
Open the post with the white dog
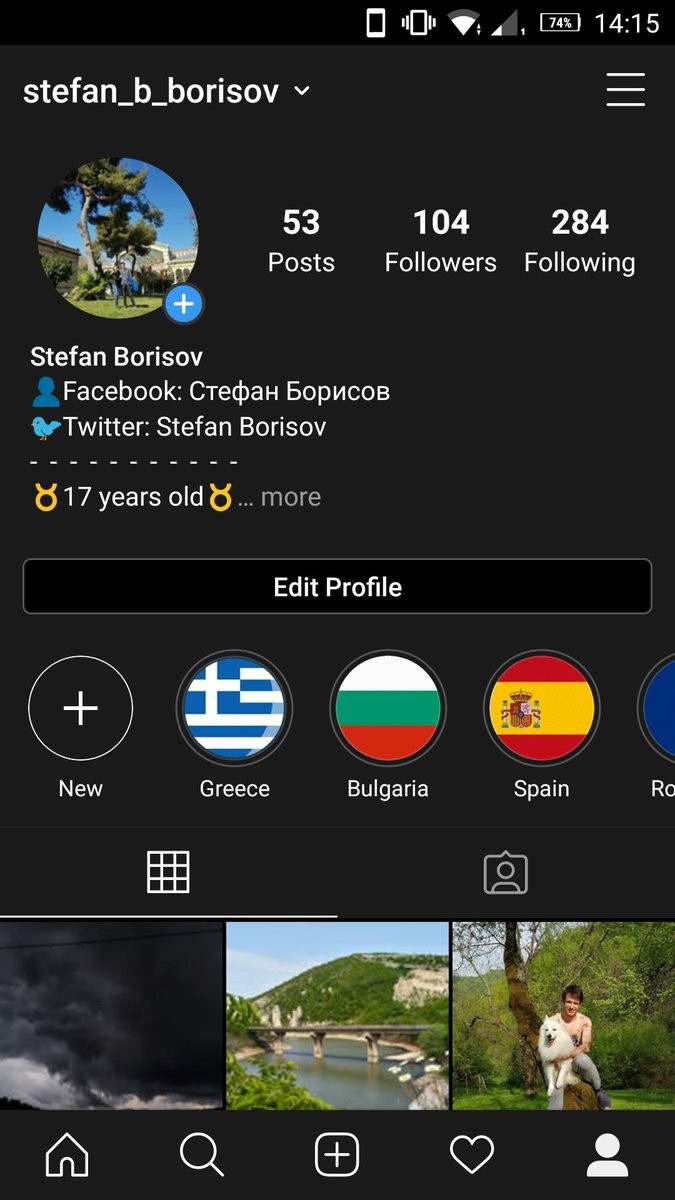point(563,1015)
